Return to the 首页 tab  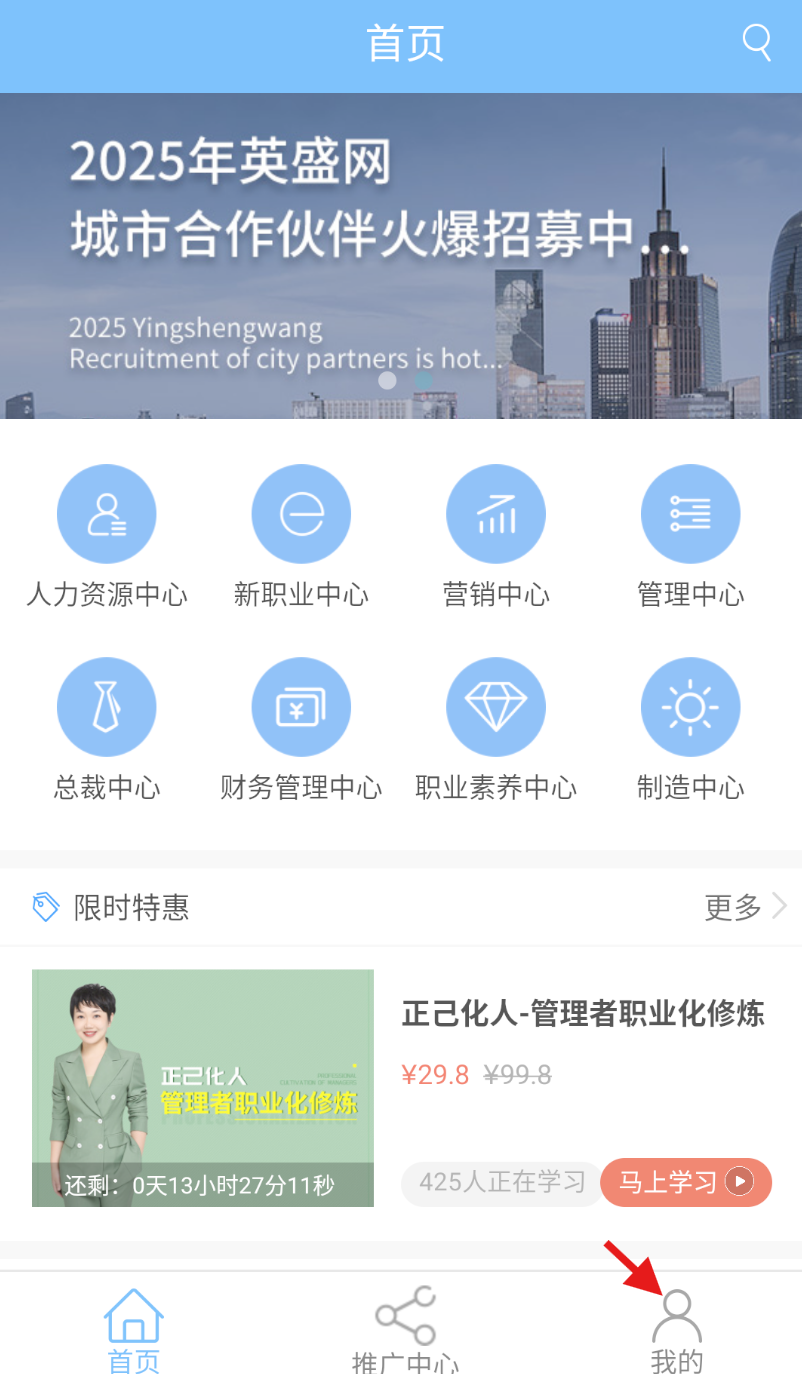point(134,1329)
